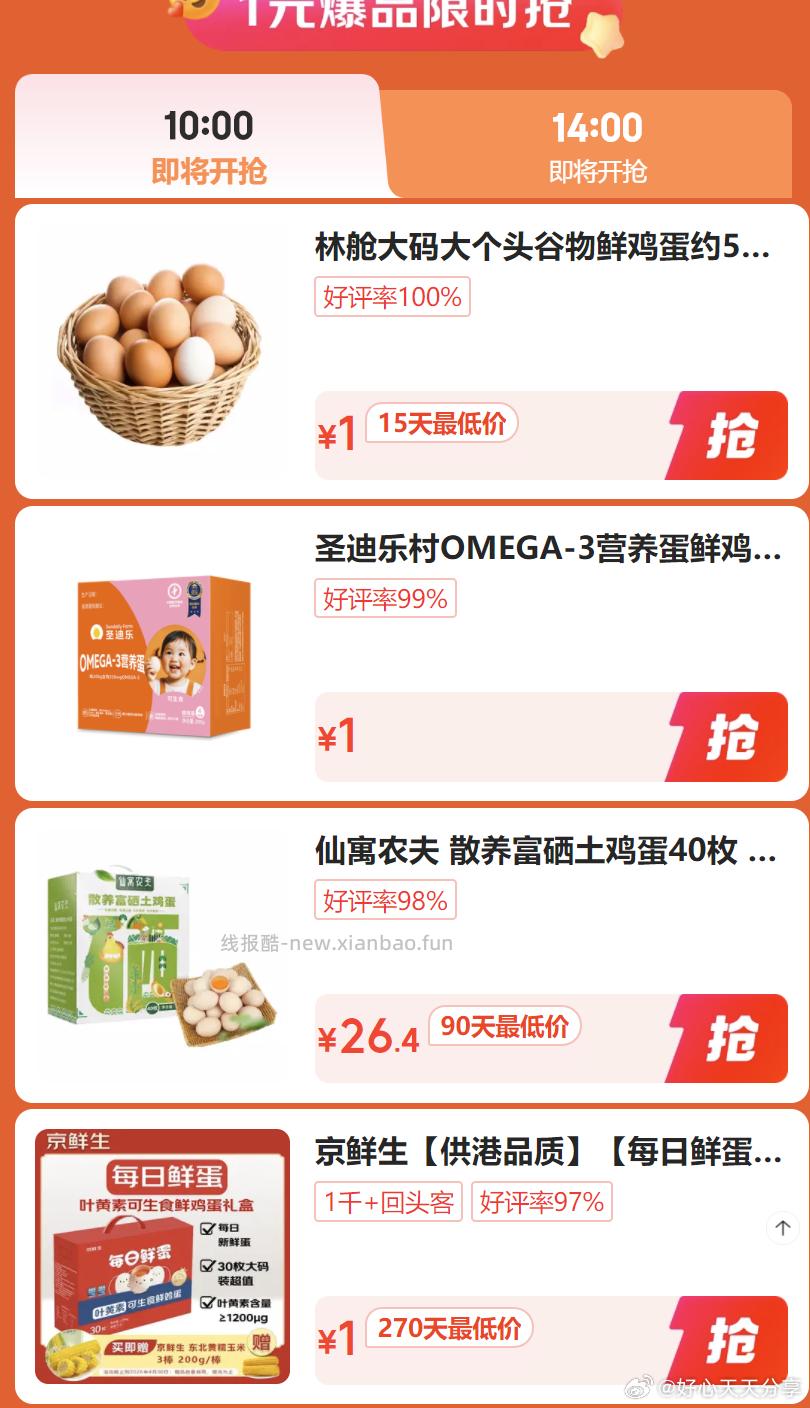810x1408 pixels.
Task: Tap 抢 for 林舱大码 eggs
Action: click(731, 436)
